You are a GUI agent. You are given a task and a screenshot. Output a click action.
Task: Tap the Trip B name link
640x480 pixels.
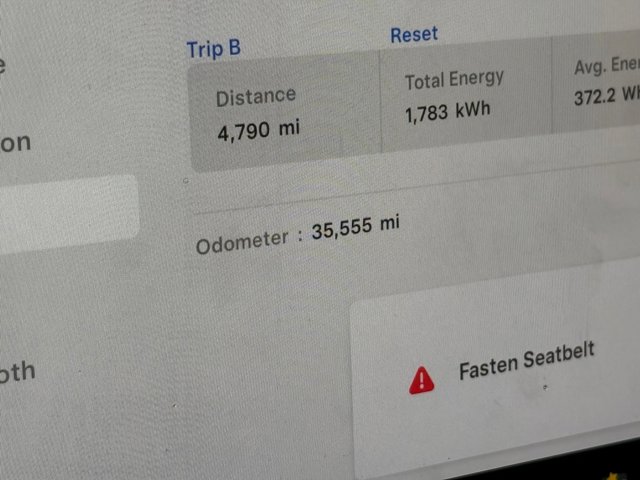(x=213, y=48)
